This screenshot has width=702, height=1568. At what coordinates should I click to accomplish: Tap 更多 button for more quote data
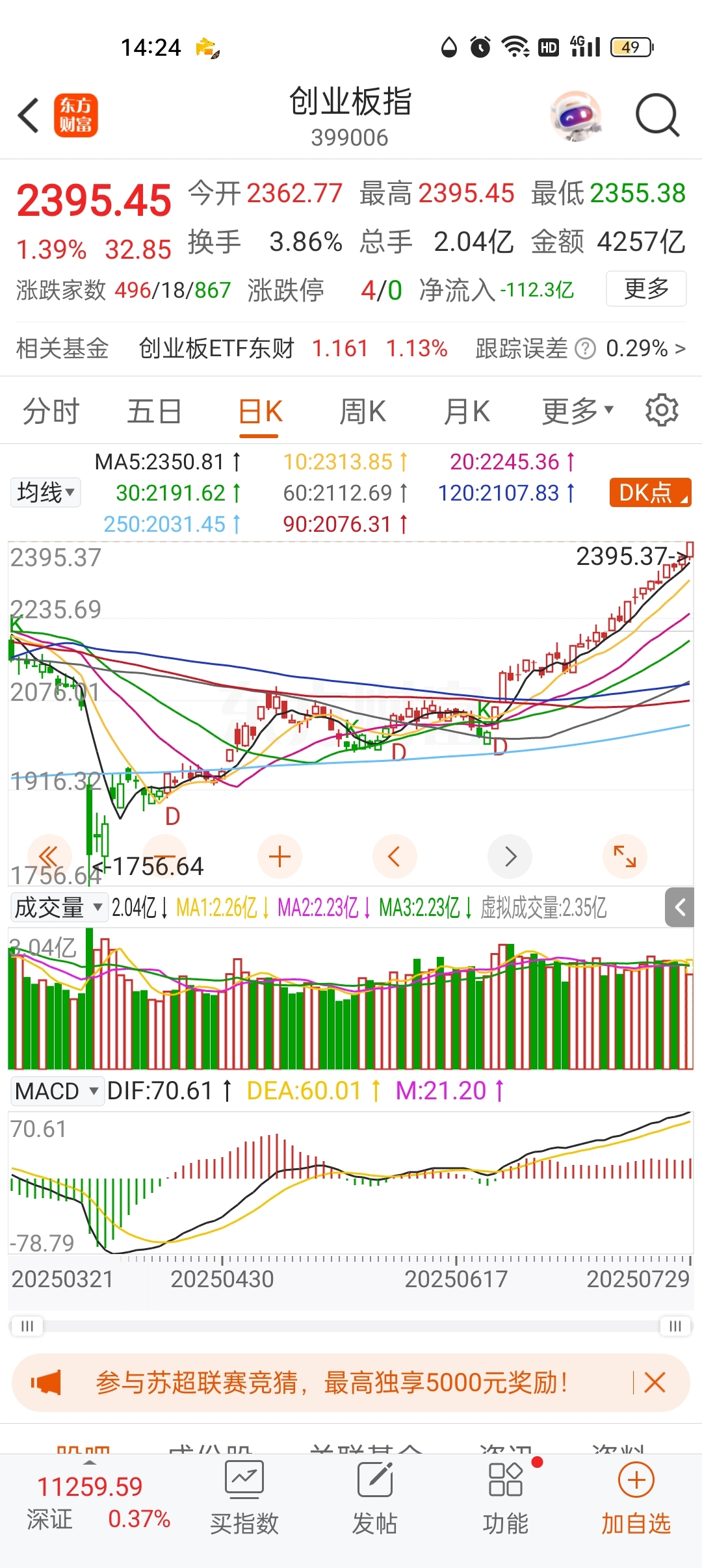646,288
